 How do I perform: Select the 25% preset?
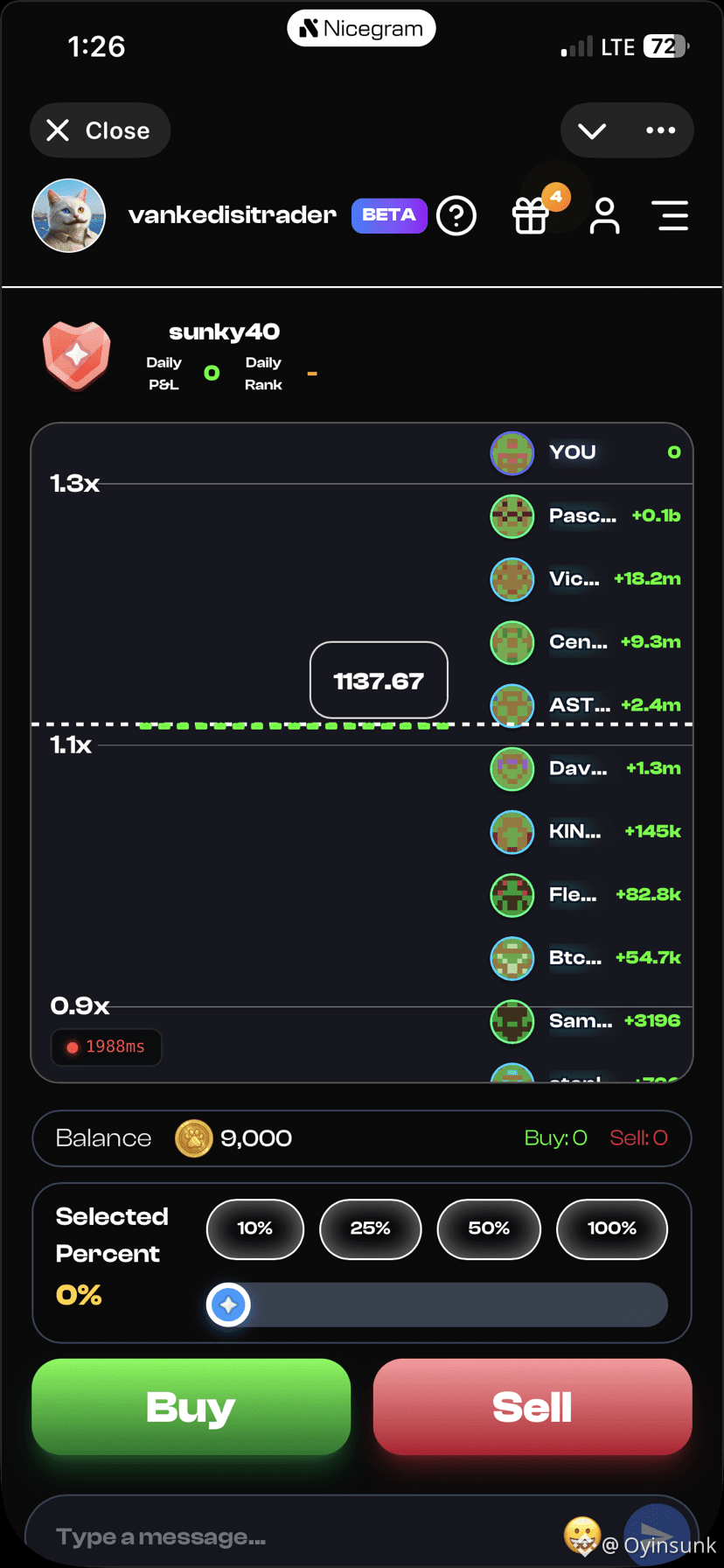[371, 1228]
